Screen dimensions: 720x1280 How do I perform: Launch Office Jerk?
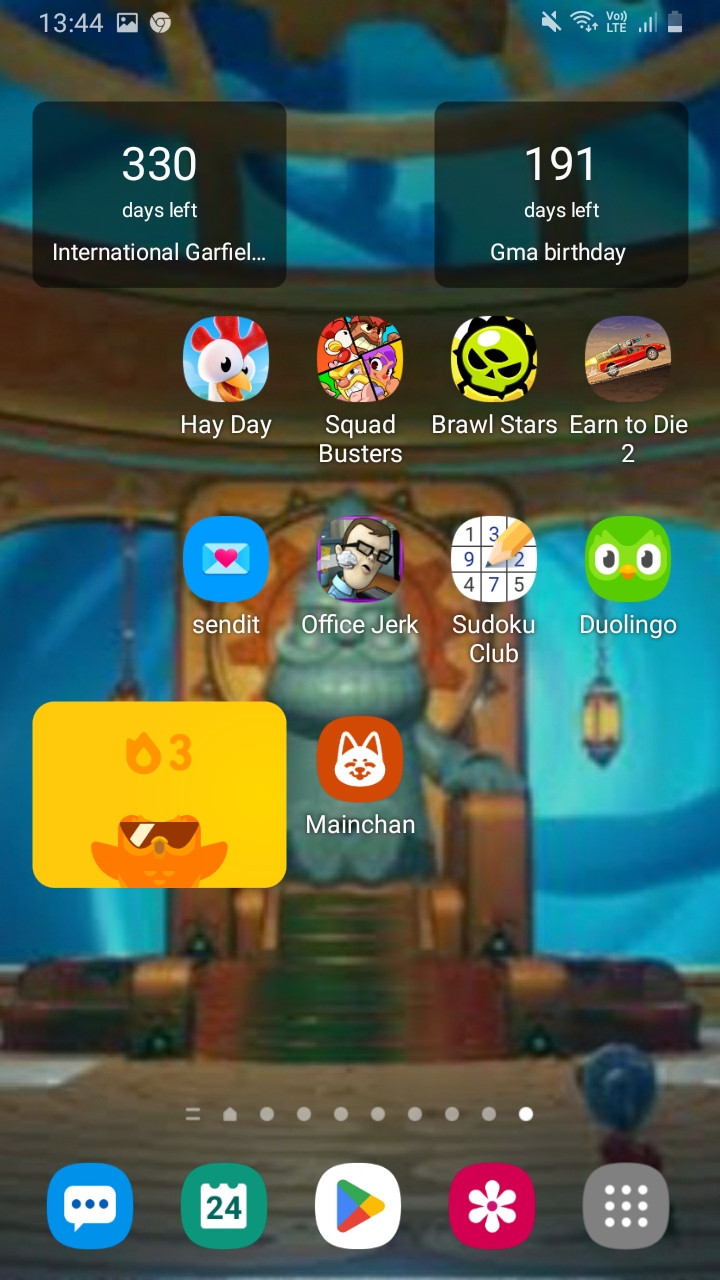tap(360, 560)
